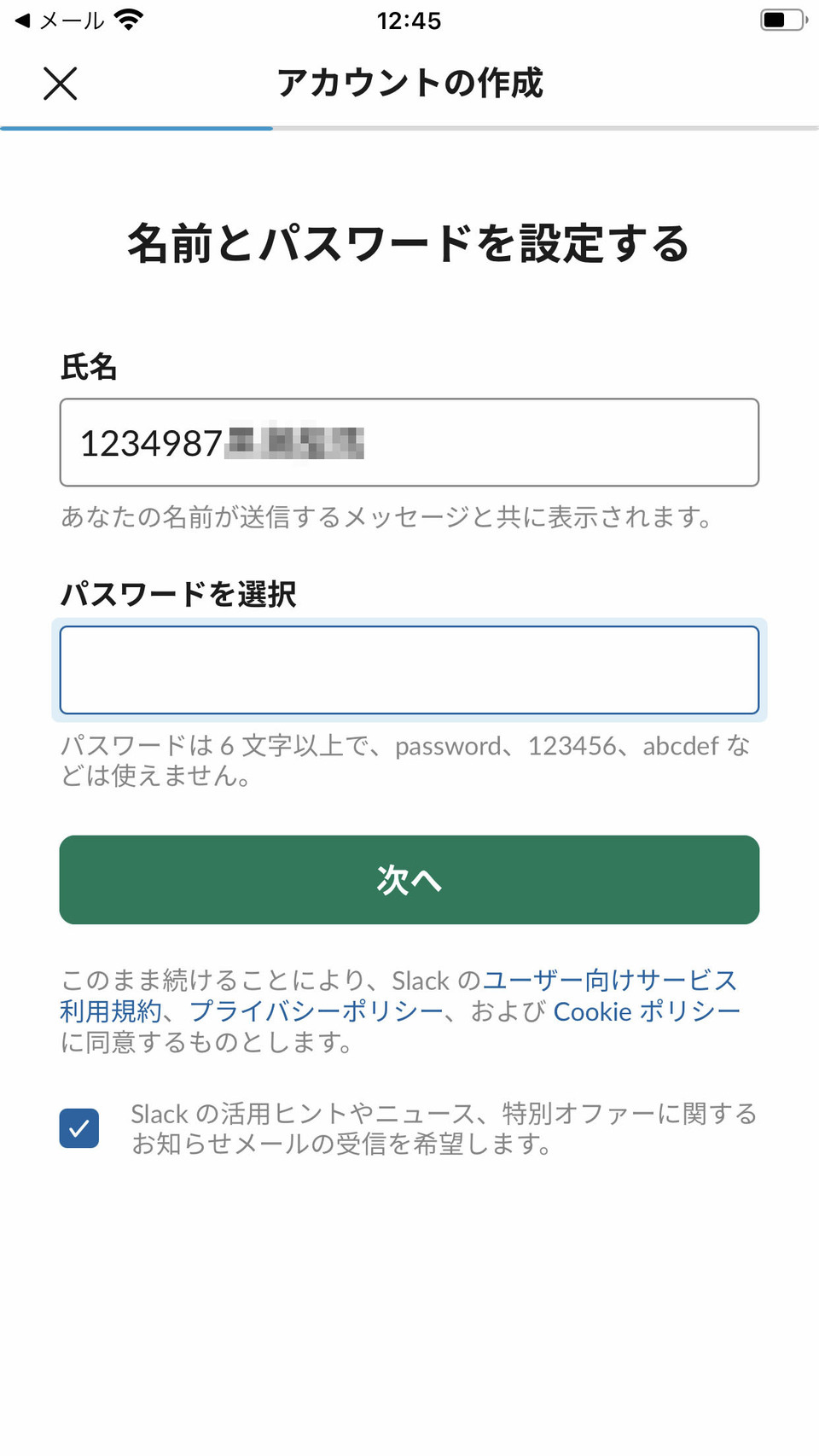Tap the 次へ button
Screen dimensions: 819x1456
(409, 879)
